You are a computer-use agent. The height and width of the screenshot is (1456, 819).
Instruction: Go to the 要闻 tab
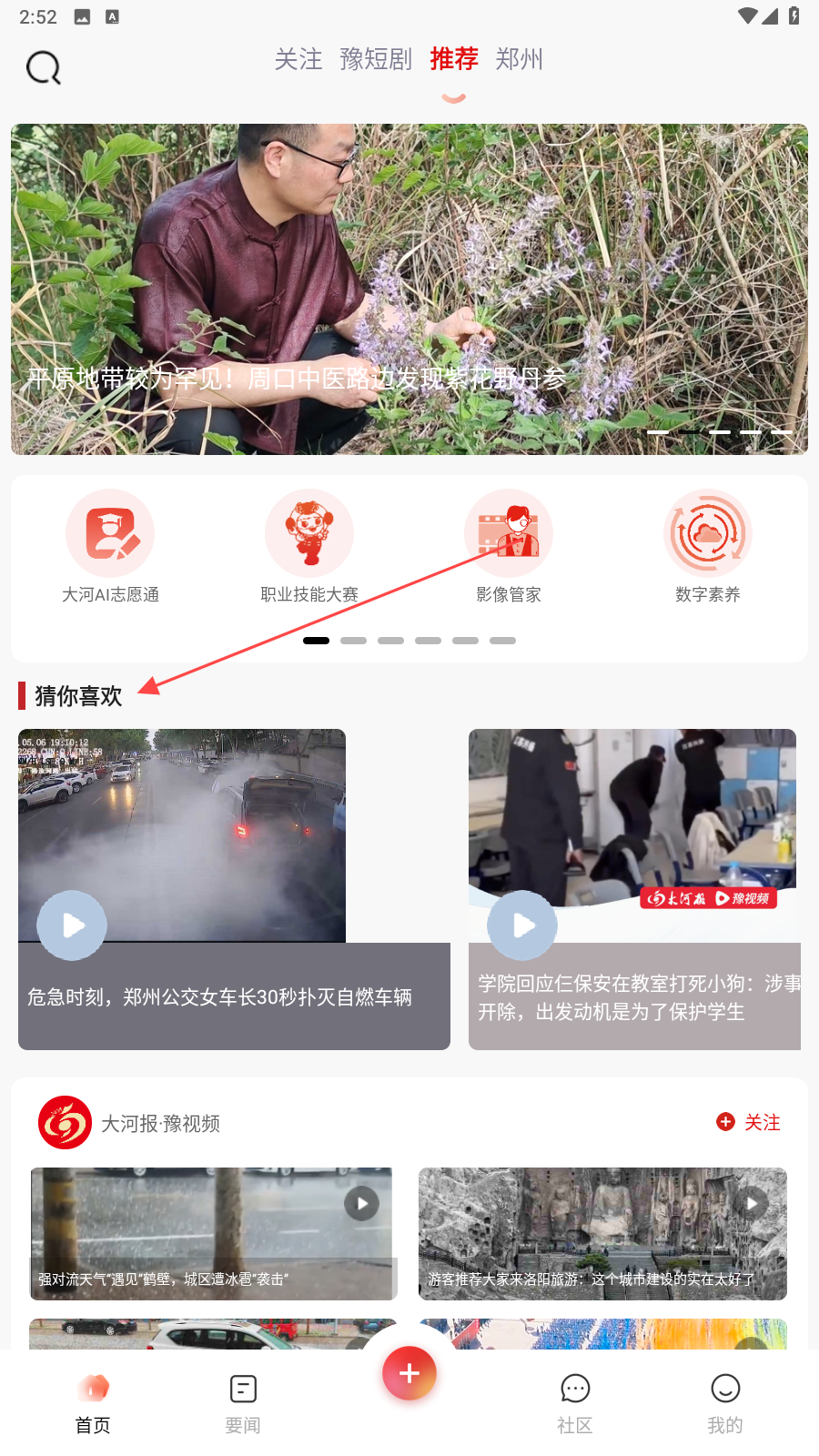pyautogui.click(x=243, y=1404)
